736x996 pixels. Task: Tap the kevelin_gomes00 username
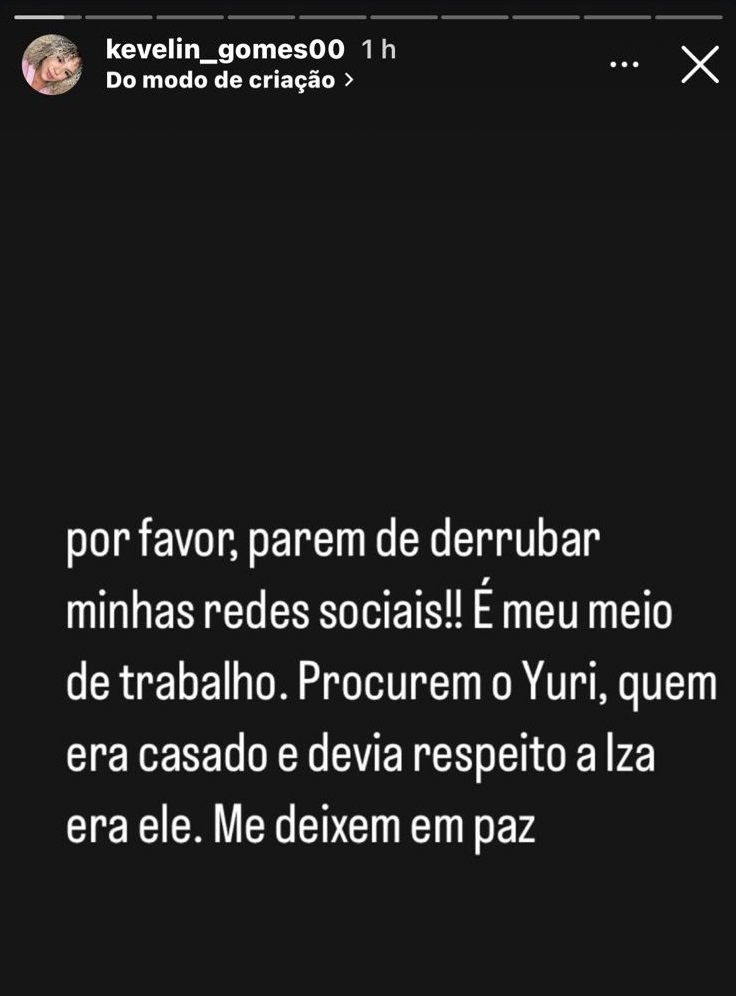click(x=225, y=50)
